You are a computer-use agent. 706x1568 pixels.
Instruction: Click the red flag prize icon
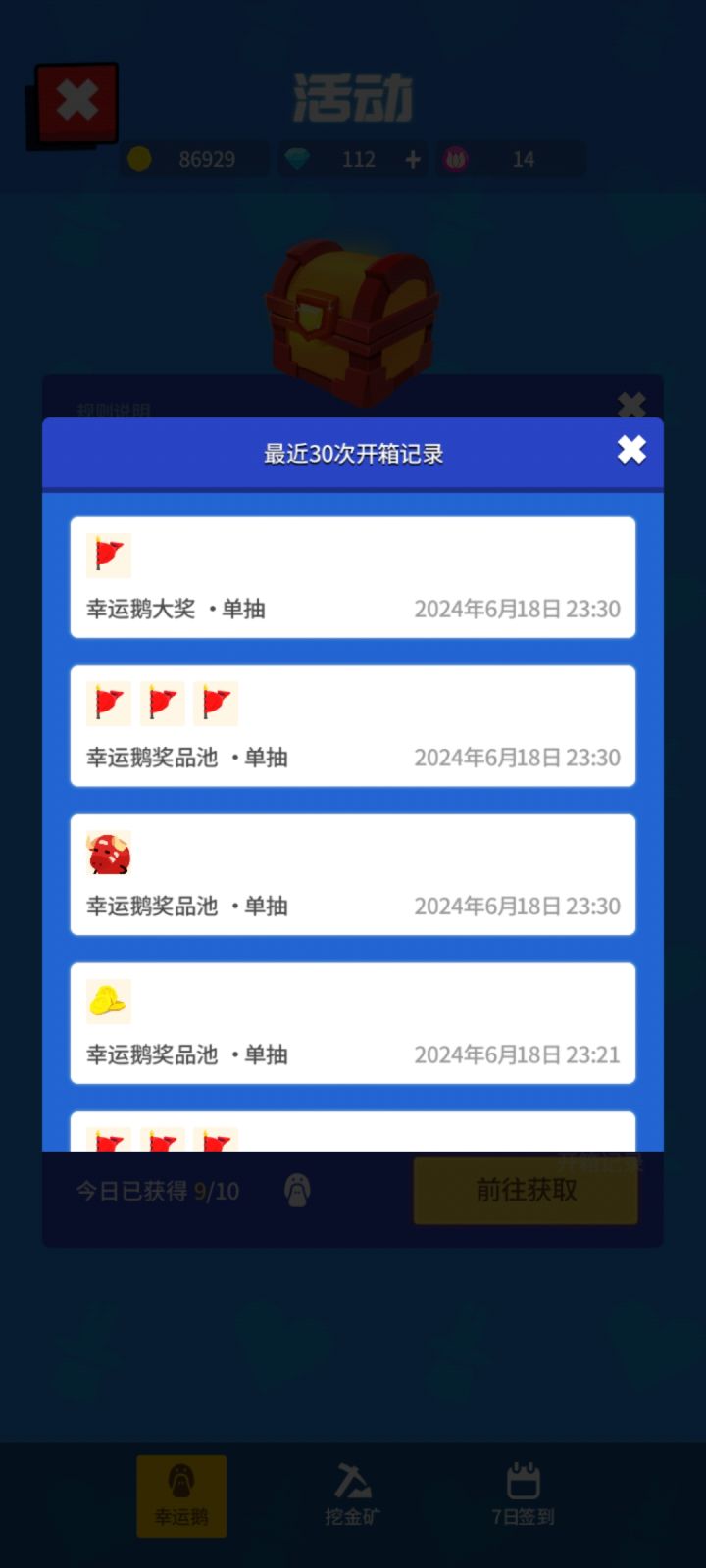tap(108, 555)
